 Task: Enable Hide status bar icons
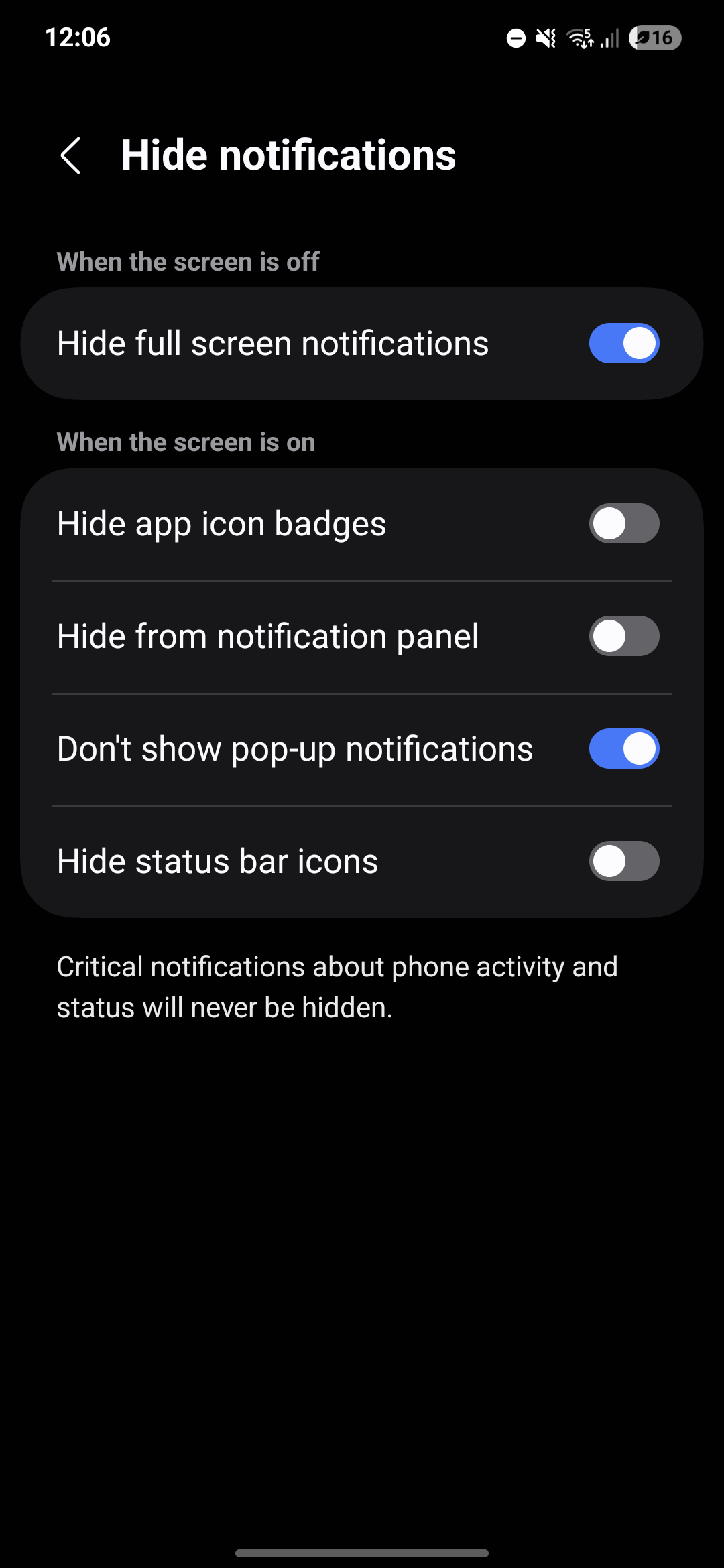[x=623, y=861]
